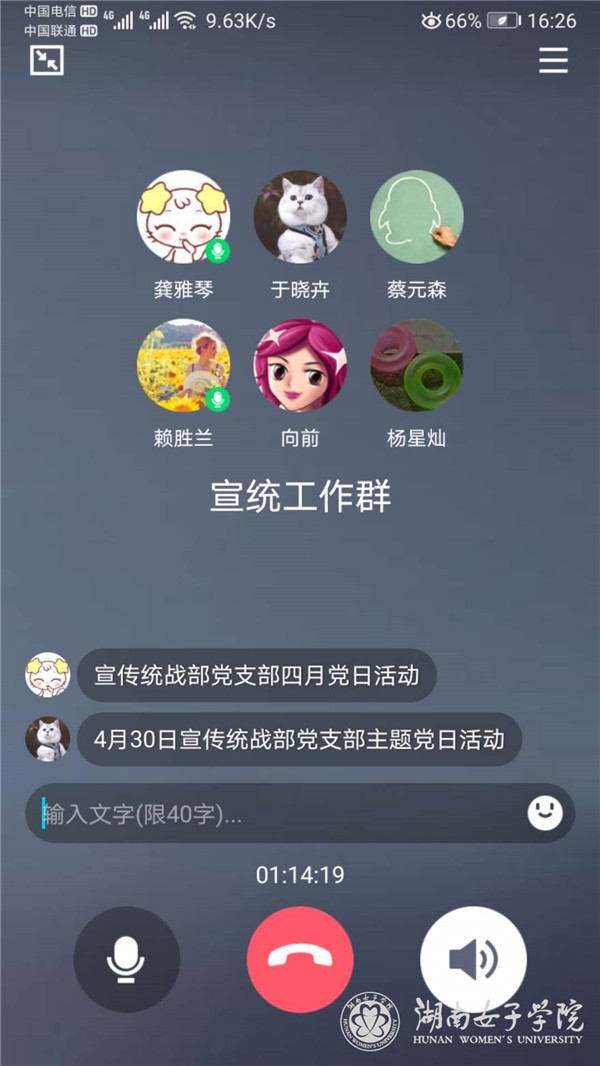Tap 于晓卉's cat avatar

(300, 217)
